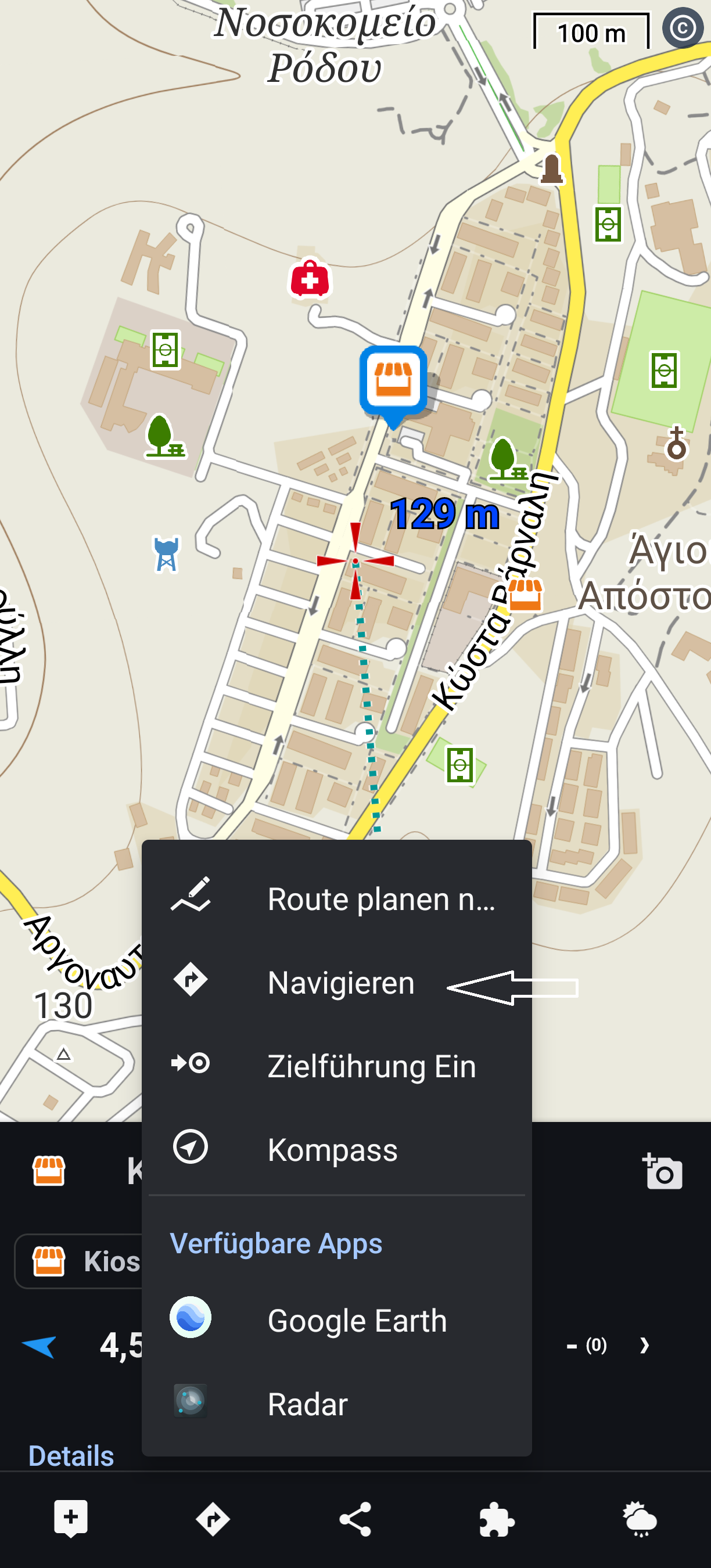Tap the red first-aid marker on map
Screen dimensions: 711x1568
(309, 279)
